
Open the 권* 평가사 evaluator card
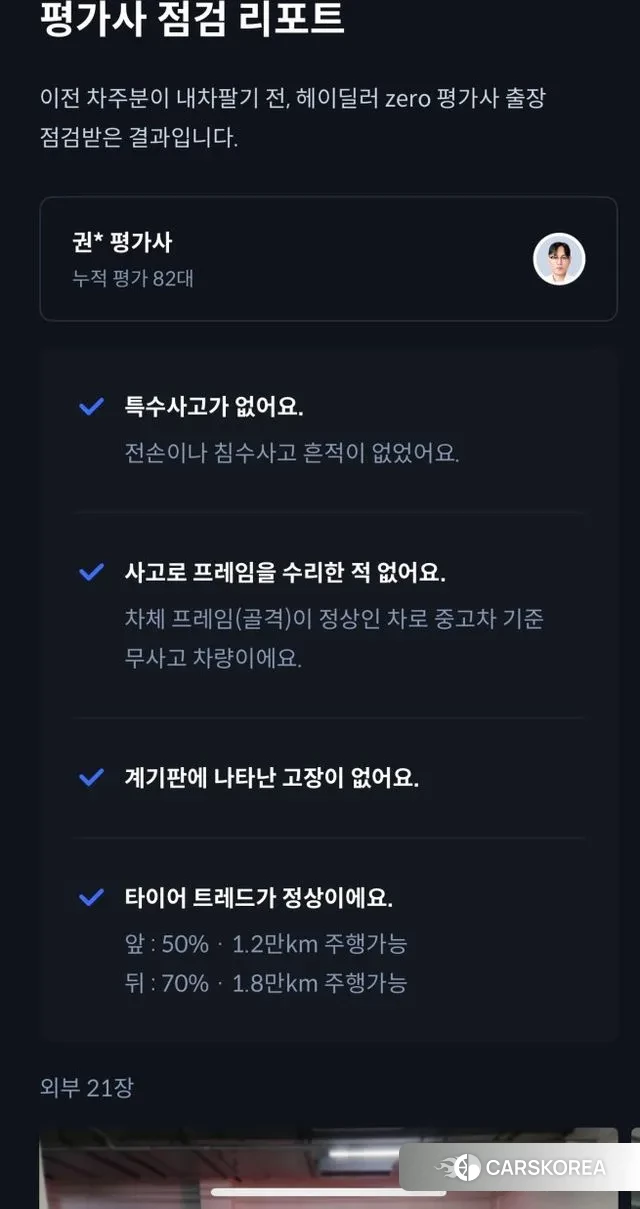pyautogui.click(x=328, y=259)
